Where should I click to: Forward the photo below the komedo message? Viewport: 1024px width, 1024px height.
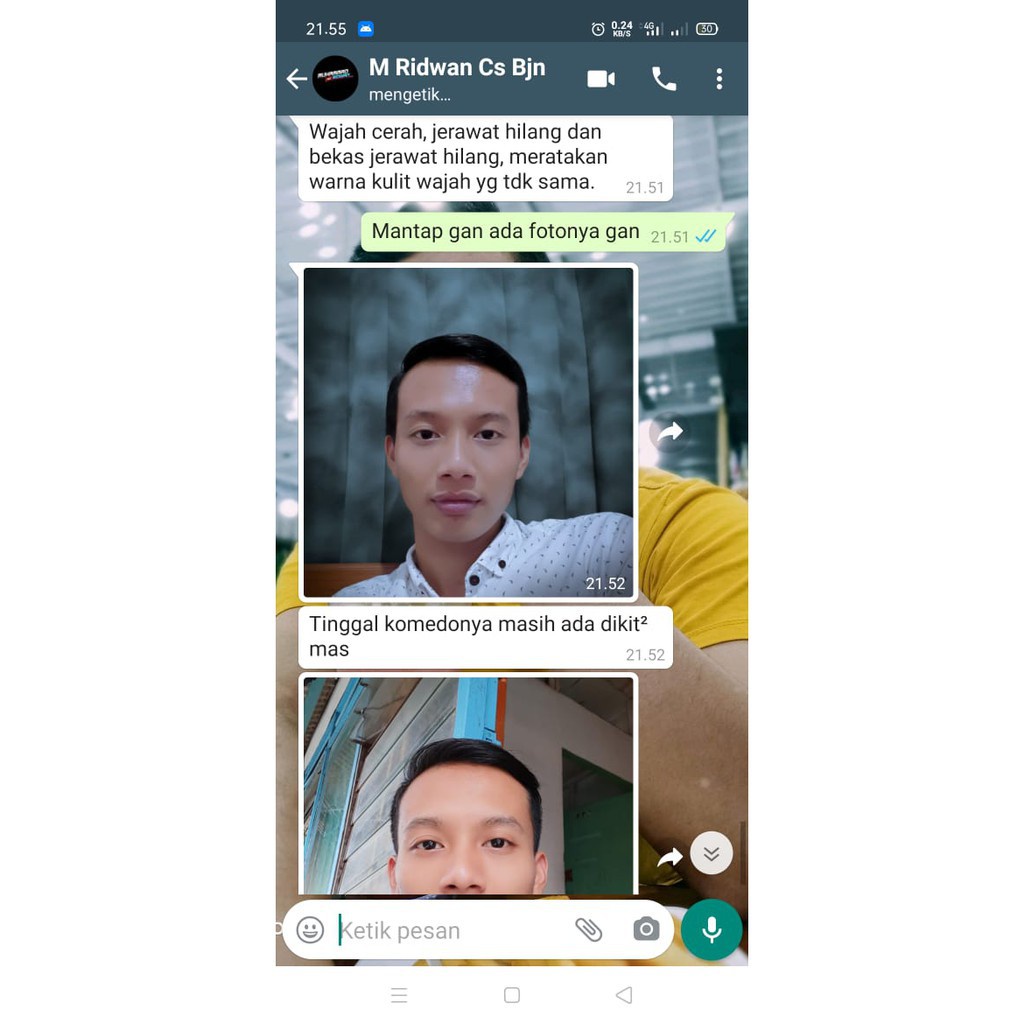pyautogui.click(x=669, y=857)
